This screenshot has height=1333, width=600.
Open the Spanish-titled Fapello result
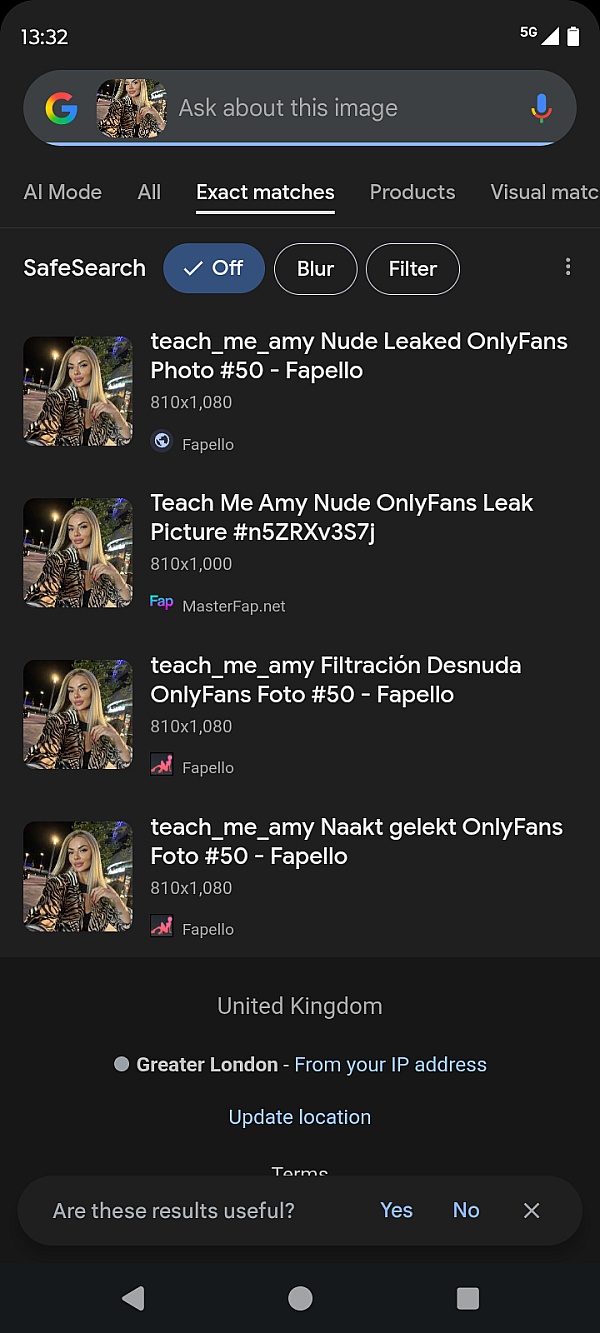pos(335,679)
